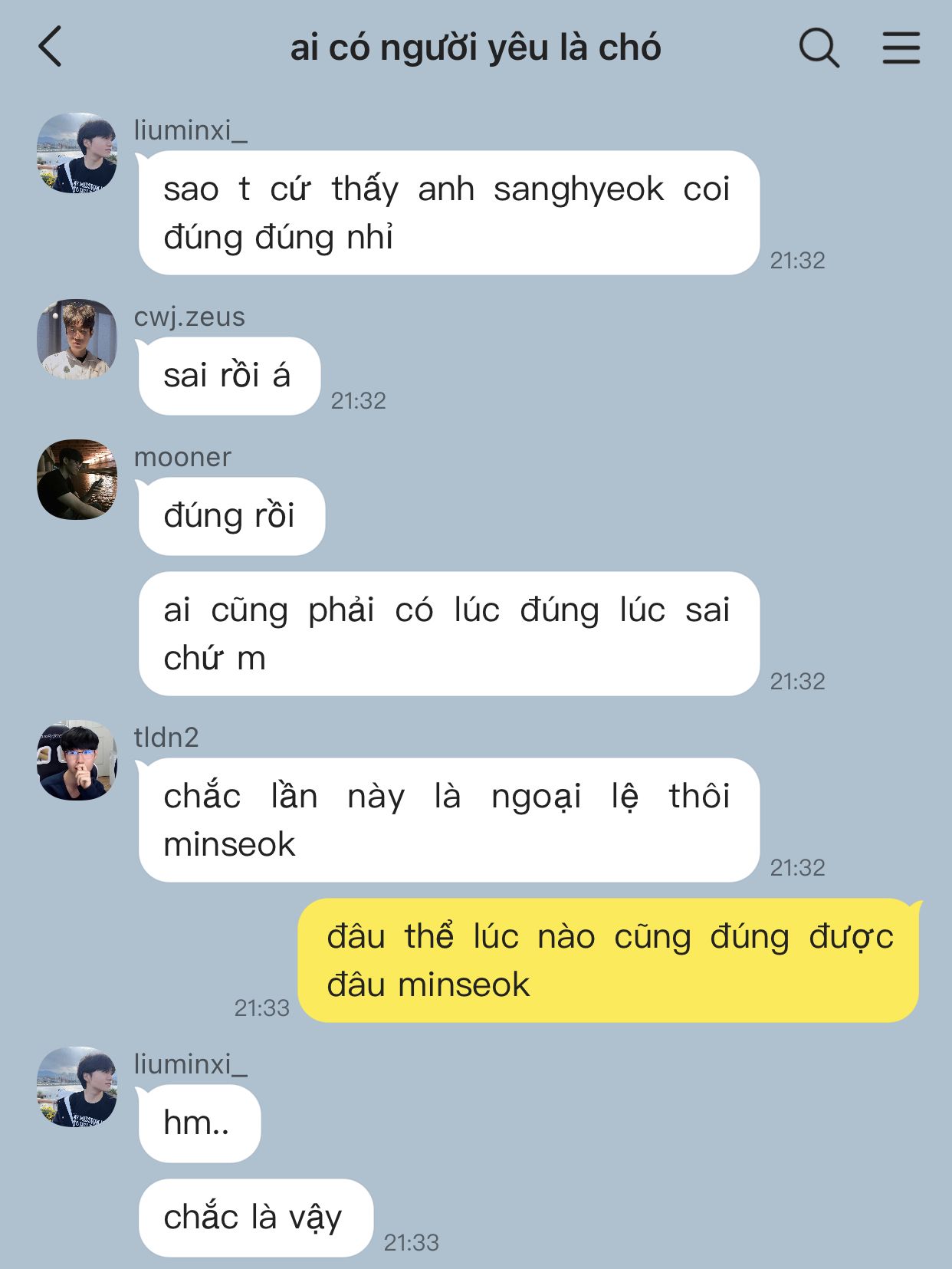The image size is (952, 1269).
Task: Open mooner's profile picture
Action: coord(77,479)
